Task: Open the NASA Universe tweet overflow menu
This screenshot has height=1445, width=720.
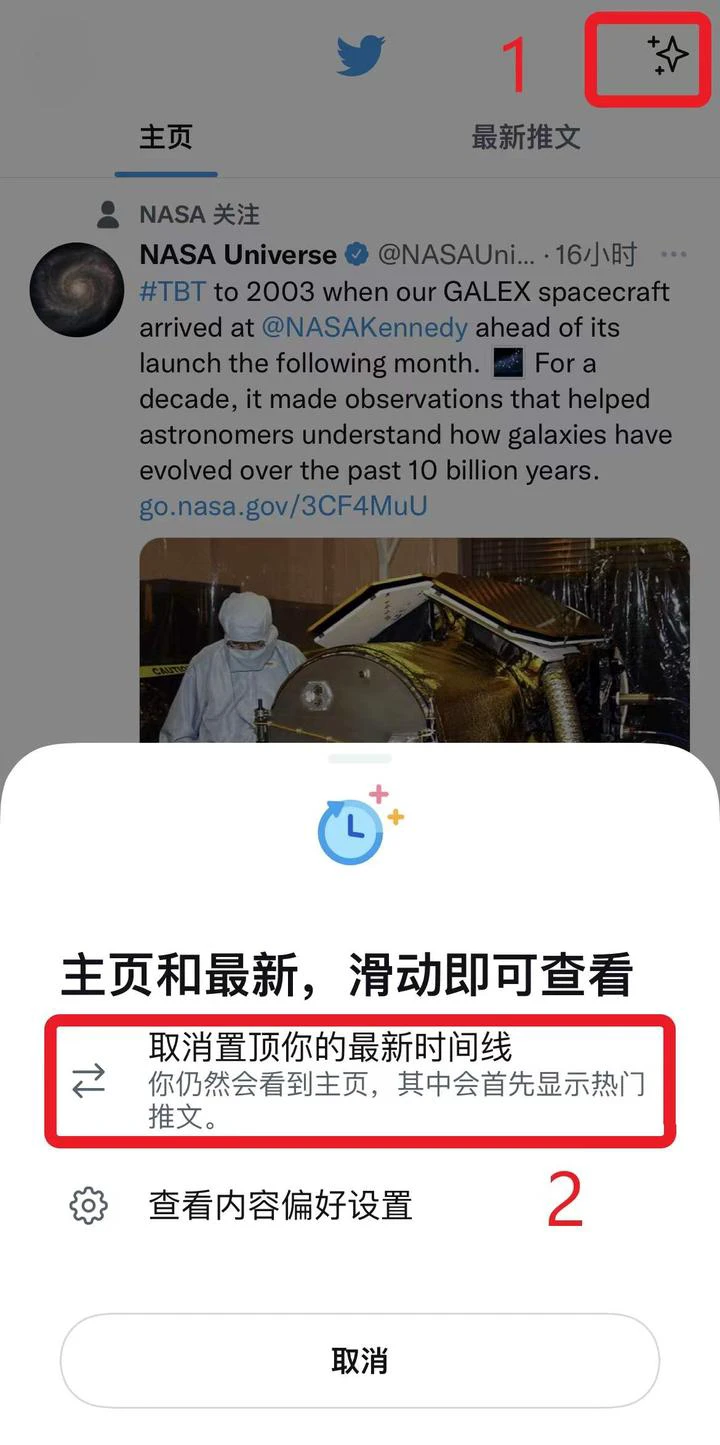Action: (x=674, y=255)
